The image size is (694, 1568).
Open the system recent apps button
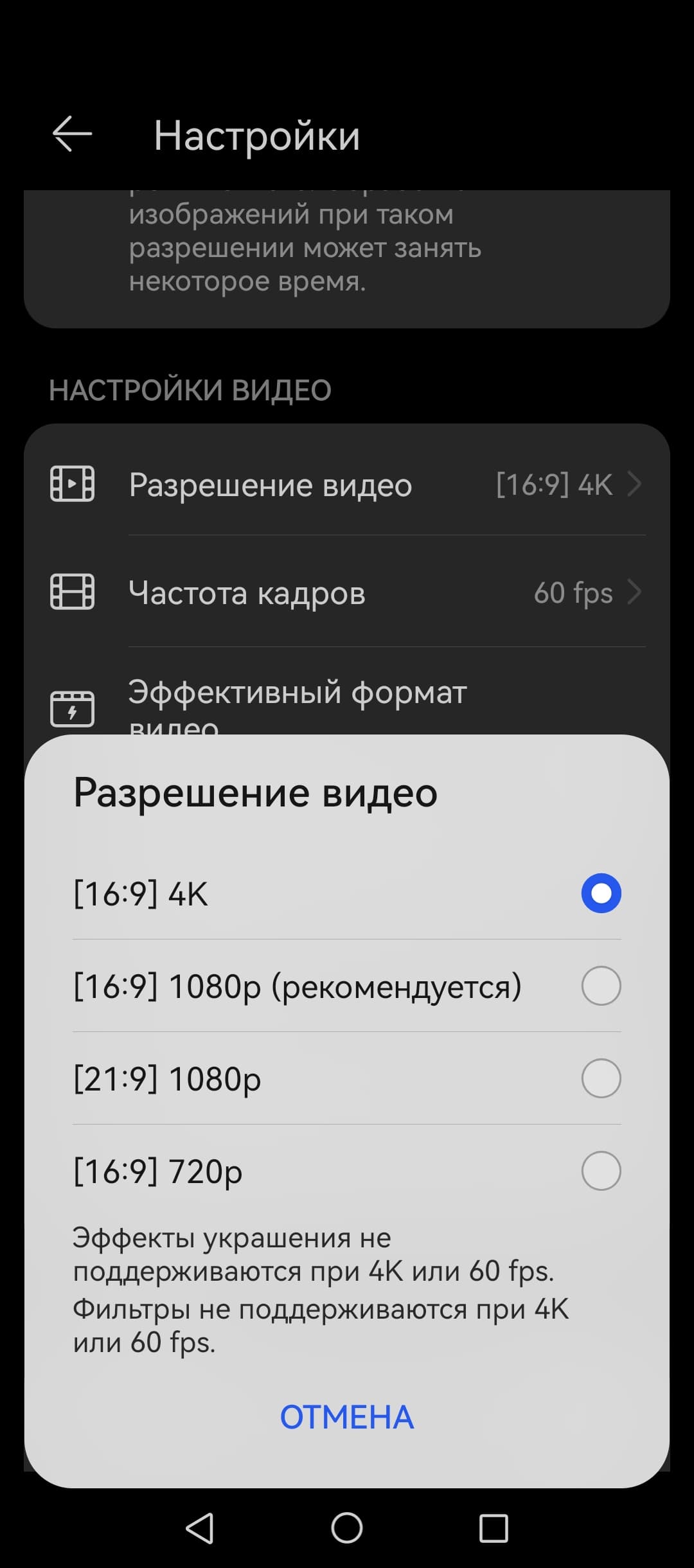[x=494, y=1528]
